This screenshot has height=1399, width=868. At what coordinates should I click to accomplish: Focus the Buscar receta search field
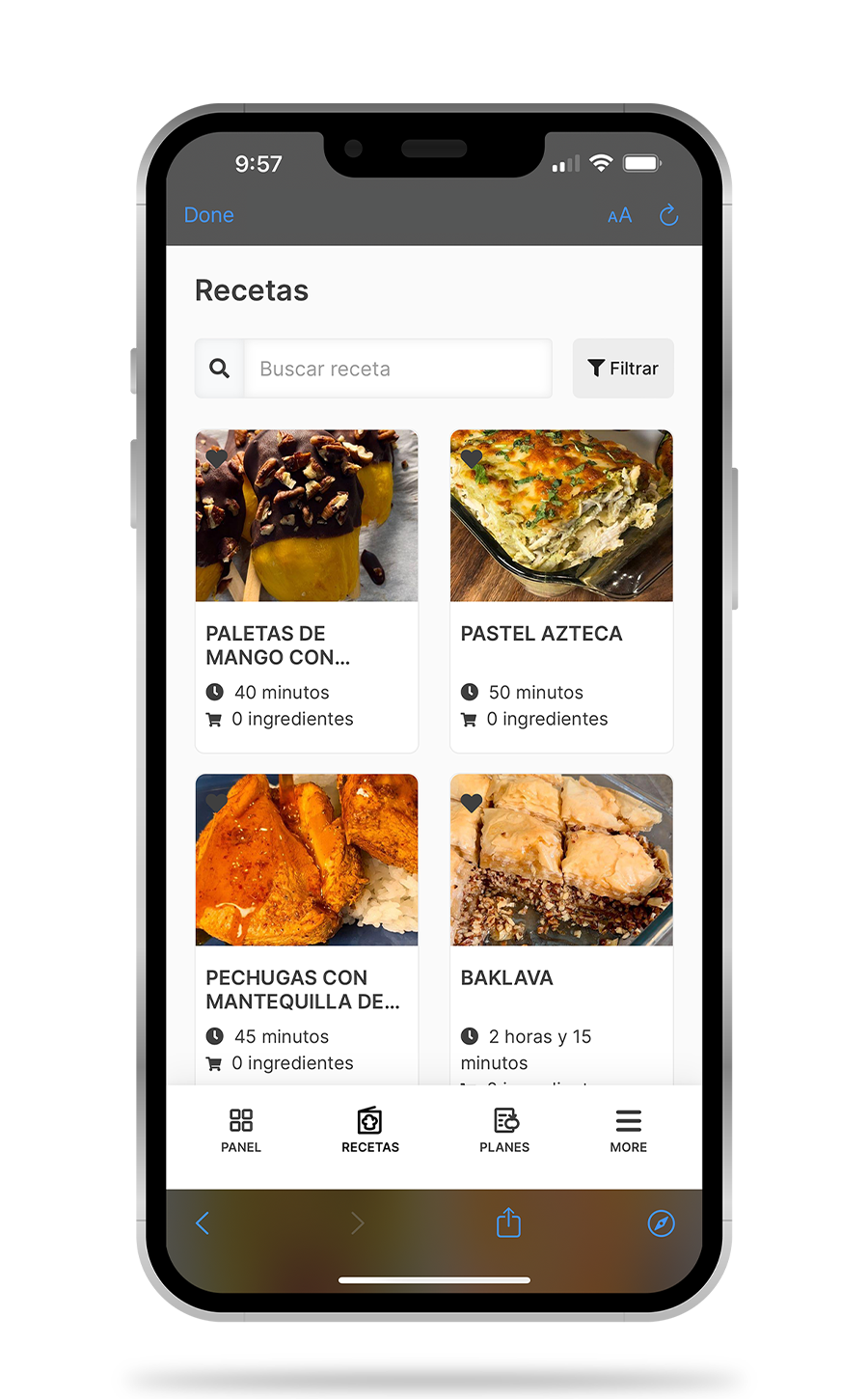[x=397, y=369]
